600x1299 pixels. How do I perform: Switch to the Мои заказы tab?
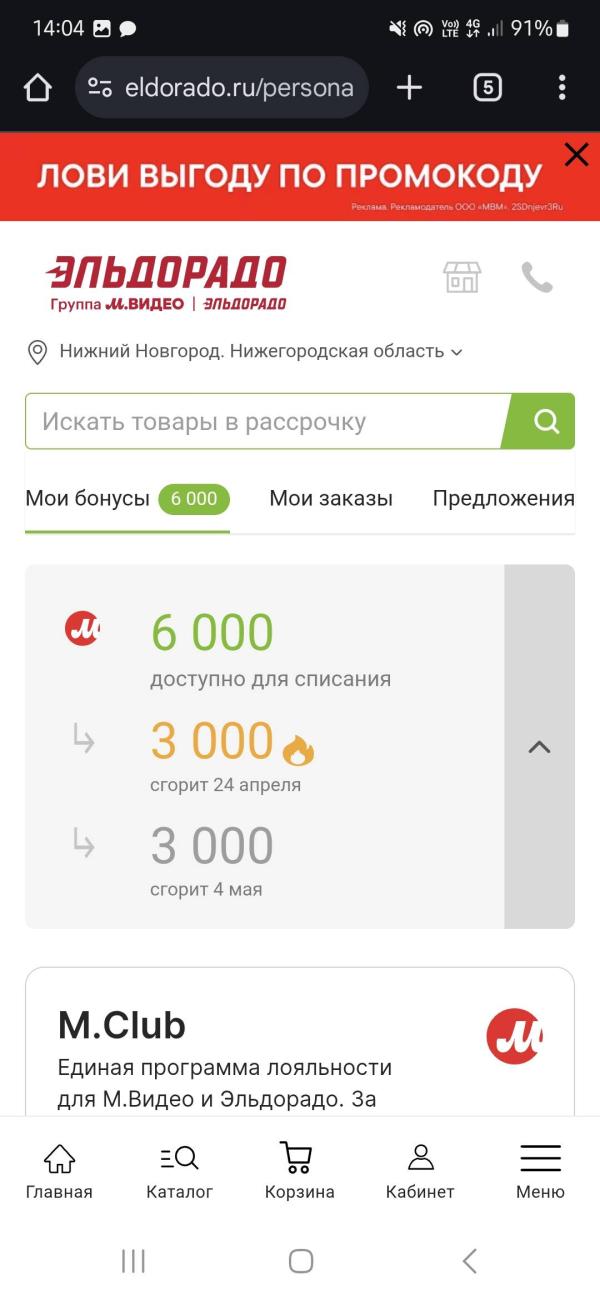click(331, 498)
